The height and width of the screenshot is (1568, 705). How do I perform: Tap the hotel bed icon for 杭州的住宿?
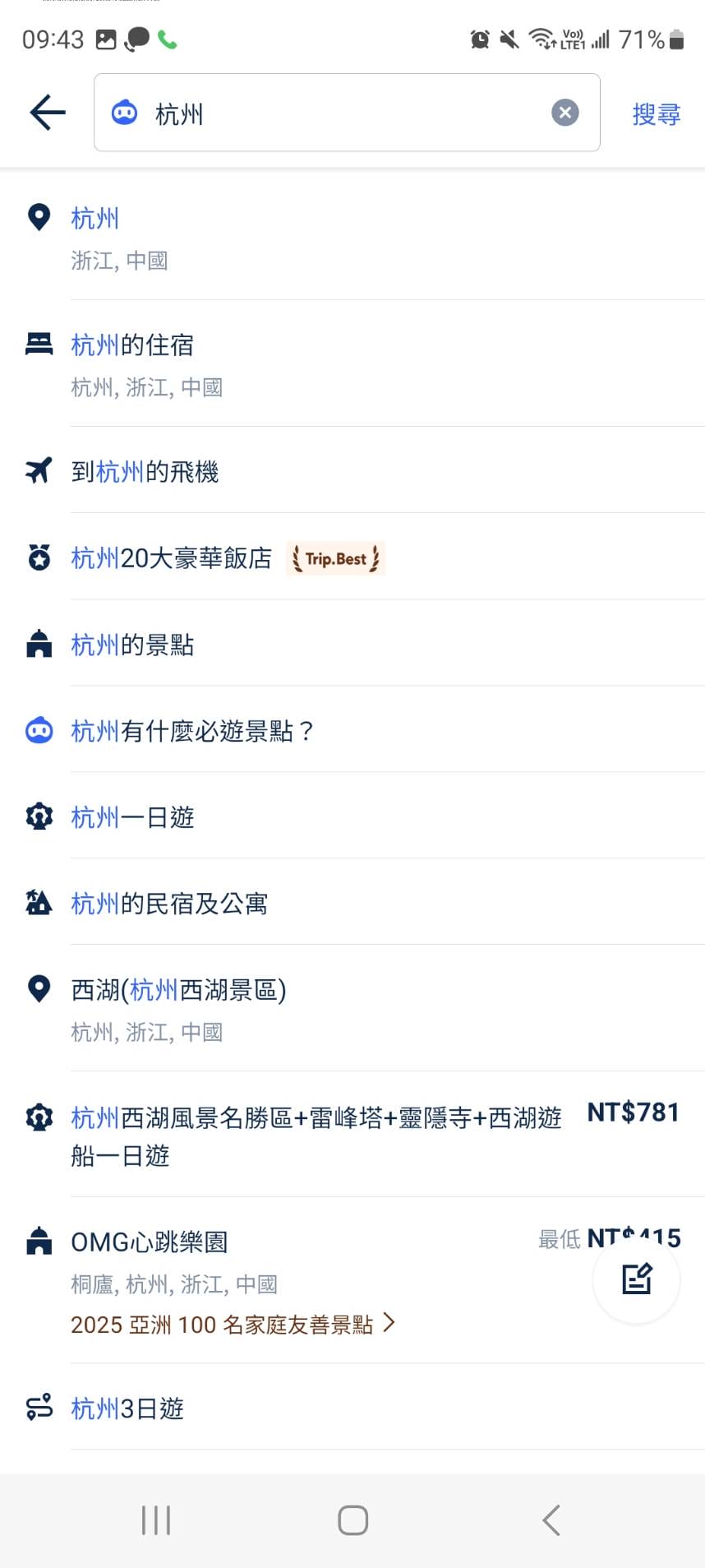[38, 345]
